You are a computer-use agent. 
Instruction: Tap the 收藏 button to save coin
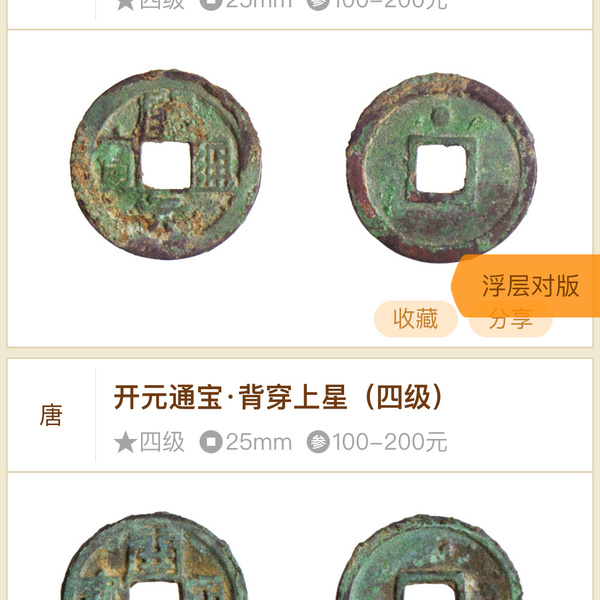[415, 319]
